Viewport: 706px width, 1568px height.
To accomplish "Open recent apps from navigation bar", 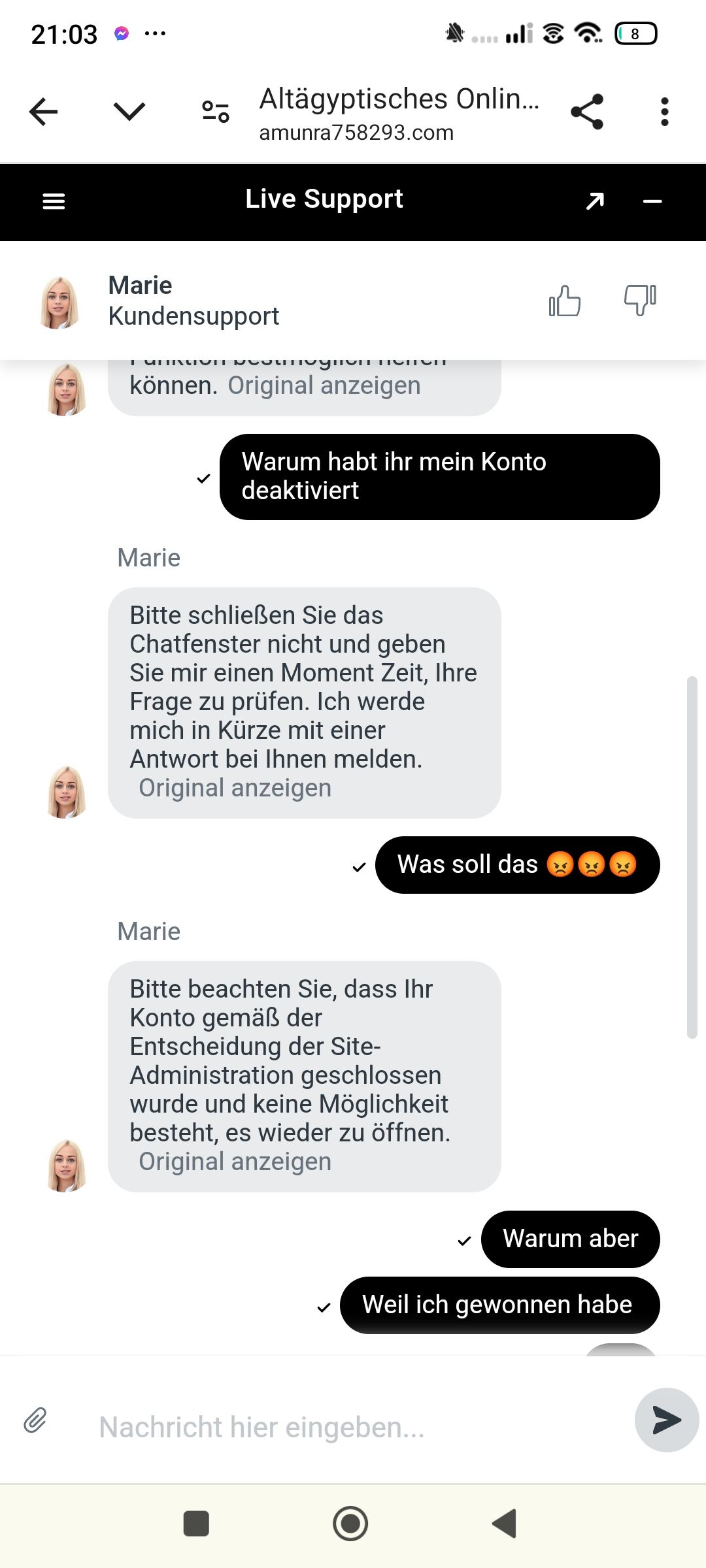I will (196, 1524).
